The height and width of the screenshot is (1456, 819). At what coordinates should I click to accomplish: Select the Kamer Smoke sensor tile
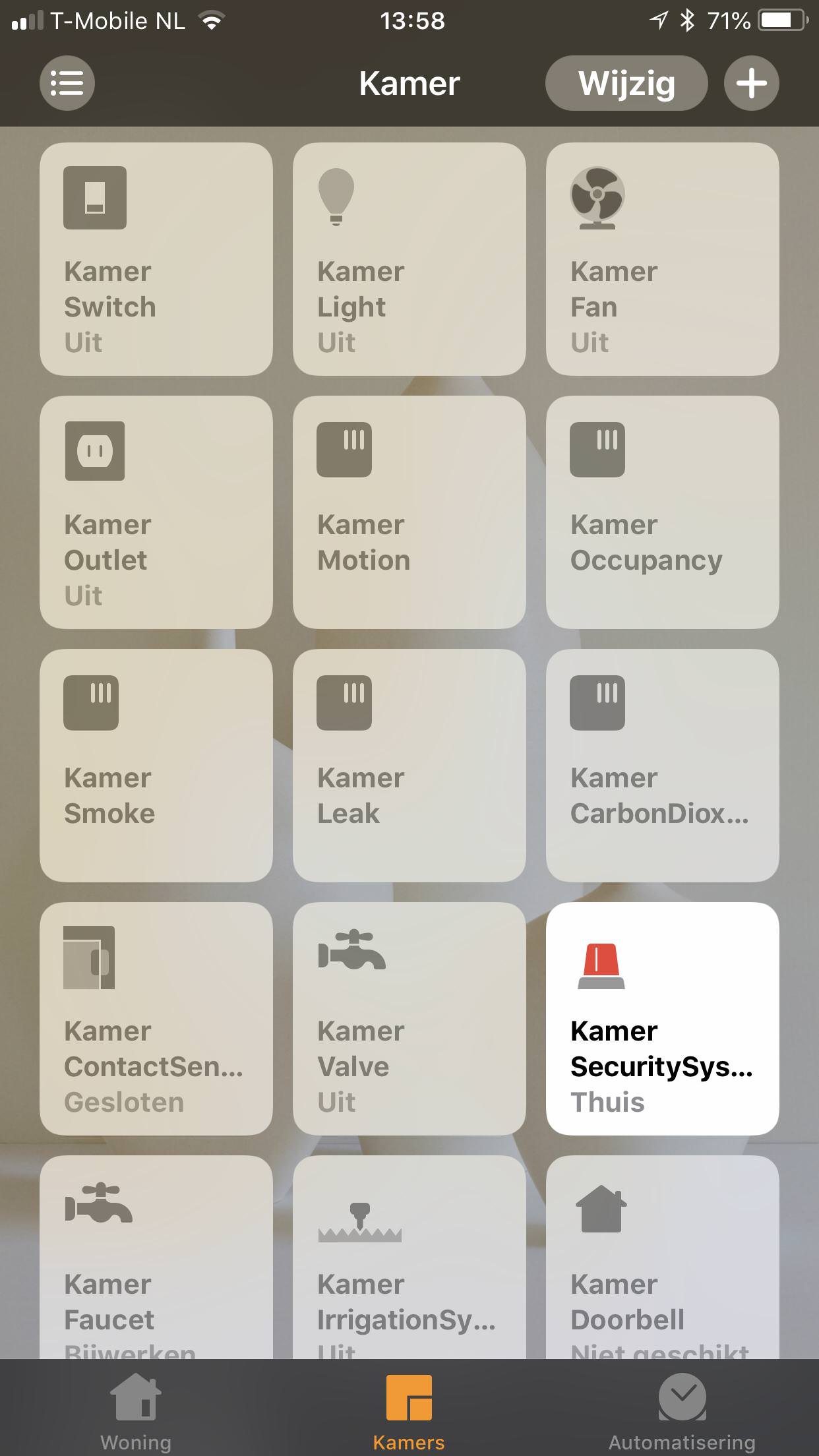click(156, 766)
